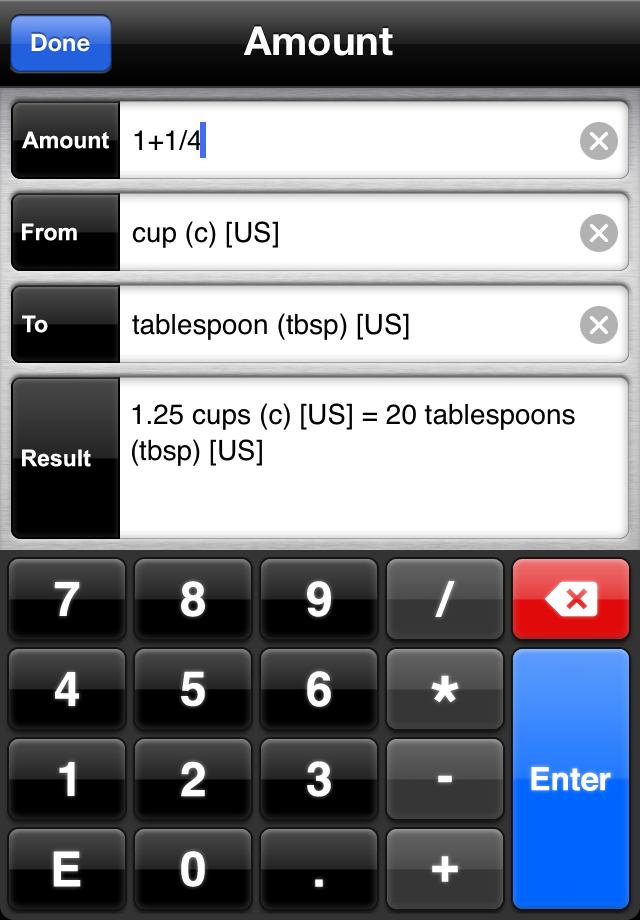Insert the plus operator
The width and height of the screenshot is (640, 920).
coord(445,869)
